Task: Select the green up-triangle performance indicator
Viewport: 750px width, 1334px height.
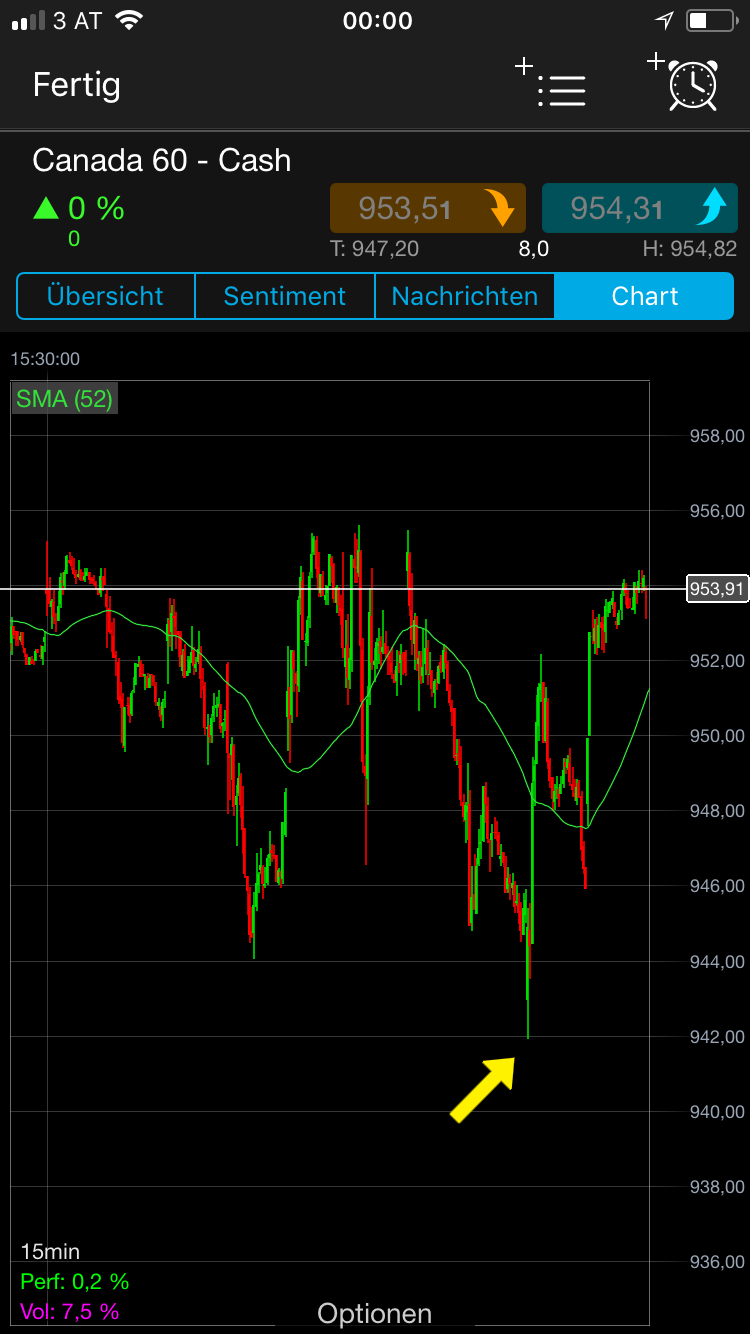Action: (46, 208)
